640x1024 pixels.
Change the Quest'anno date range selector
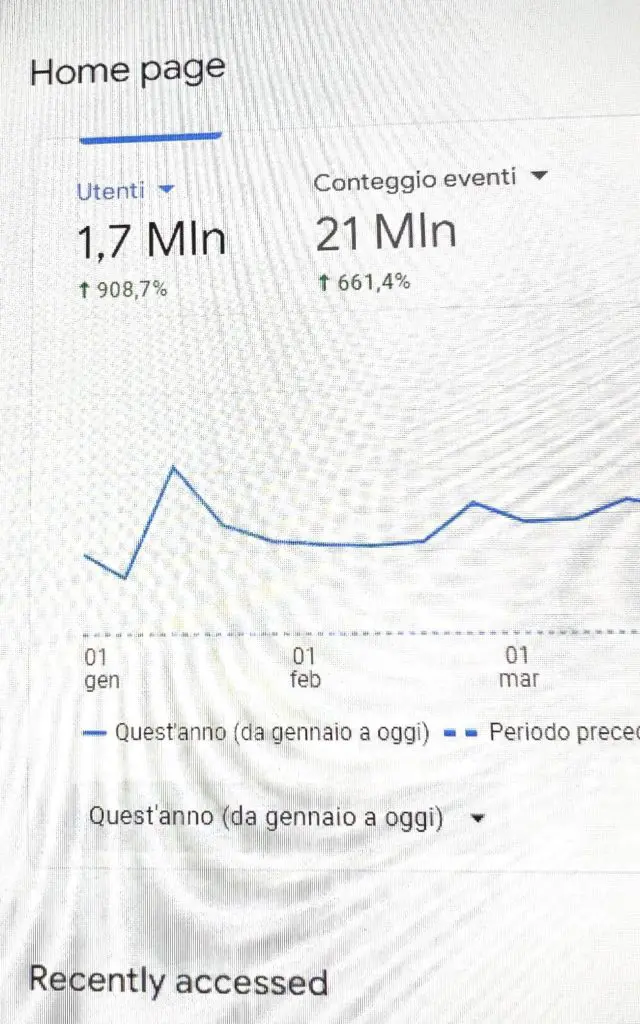pos(287,817)
